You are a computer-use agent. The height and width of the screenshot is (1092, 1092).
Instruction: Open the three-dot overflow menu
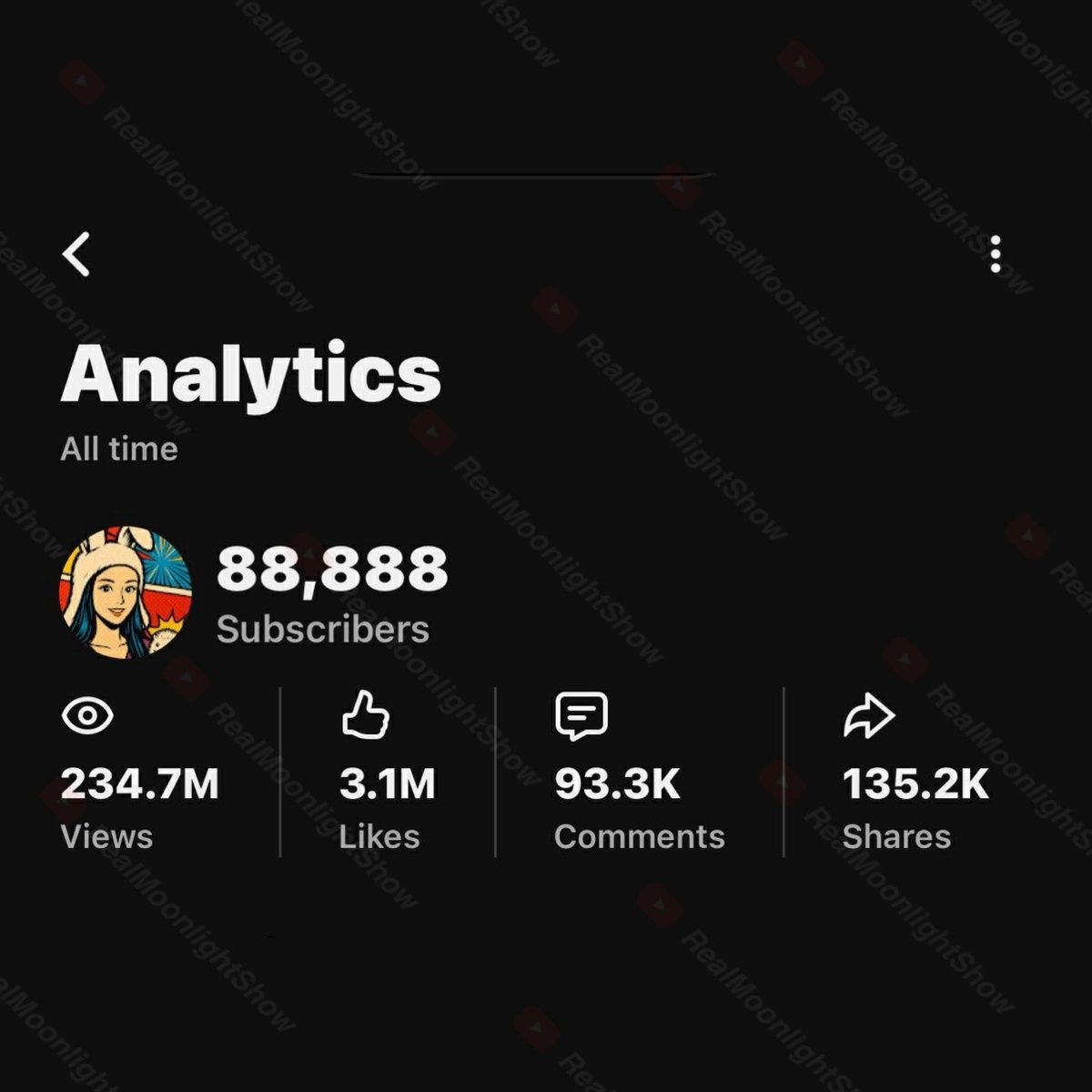pyautogui.click(x=996, y=254)
